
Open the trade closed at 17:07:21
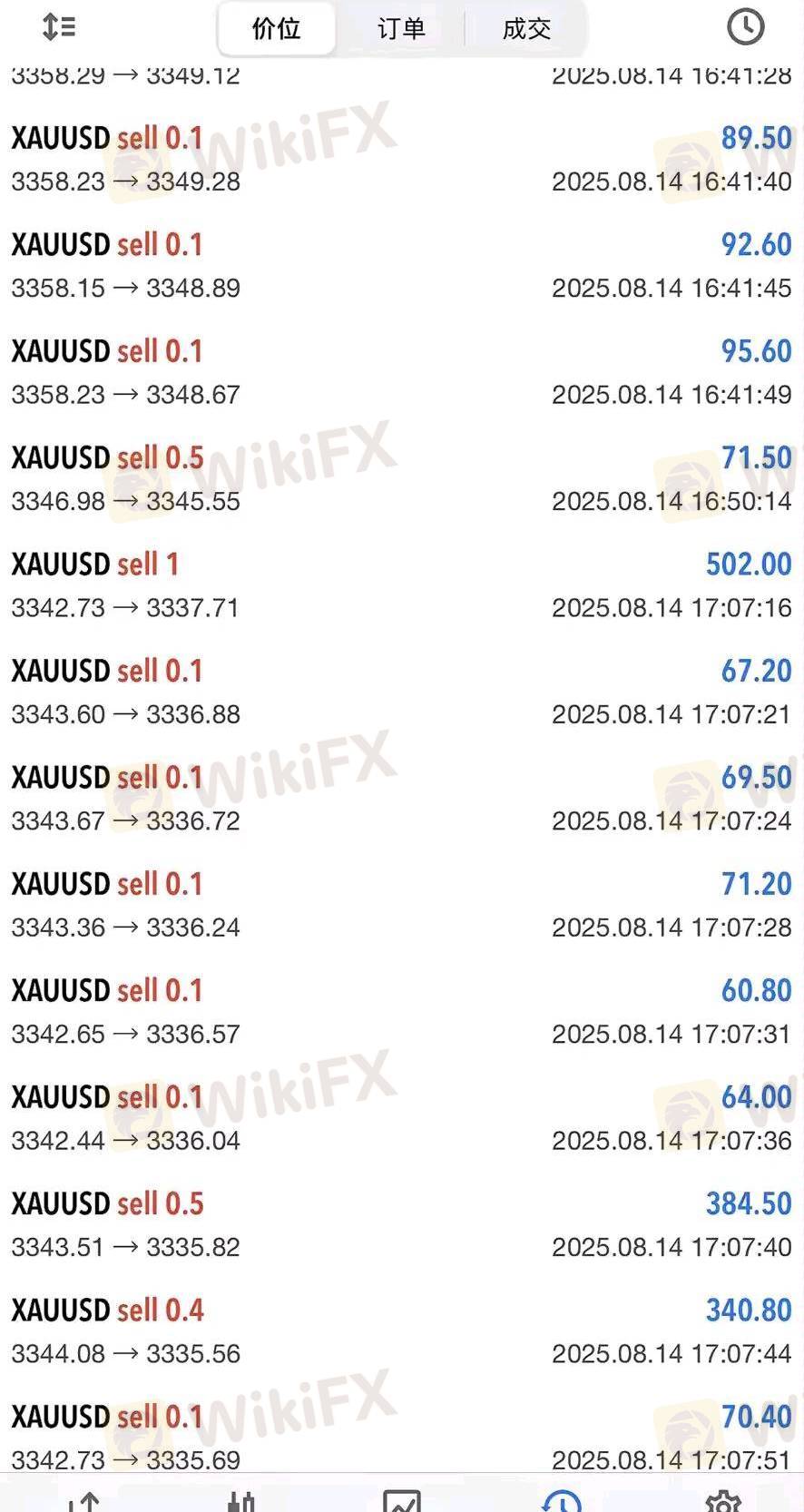coord(401,692)
